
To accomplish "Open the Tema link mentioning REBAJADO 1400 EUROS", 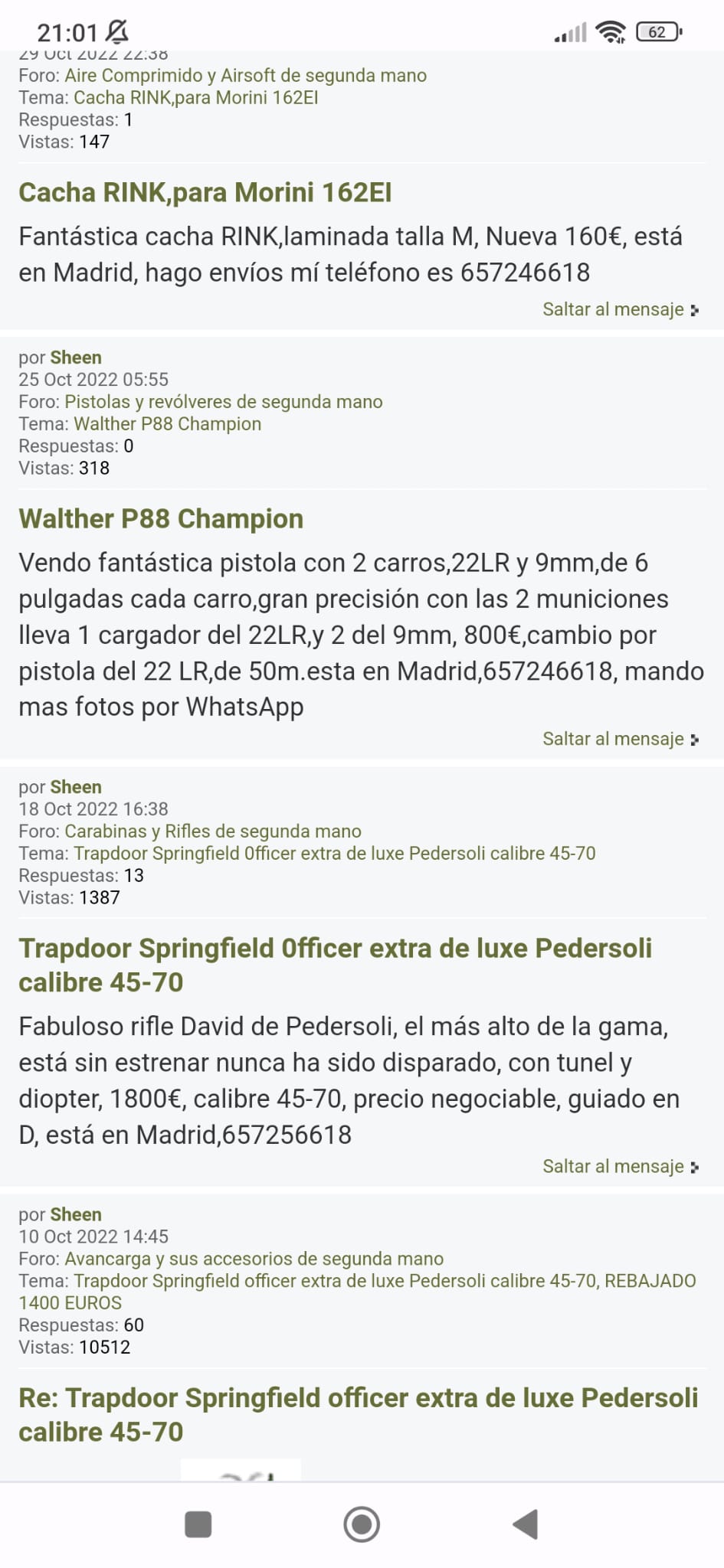I will click(384, 1282).
